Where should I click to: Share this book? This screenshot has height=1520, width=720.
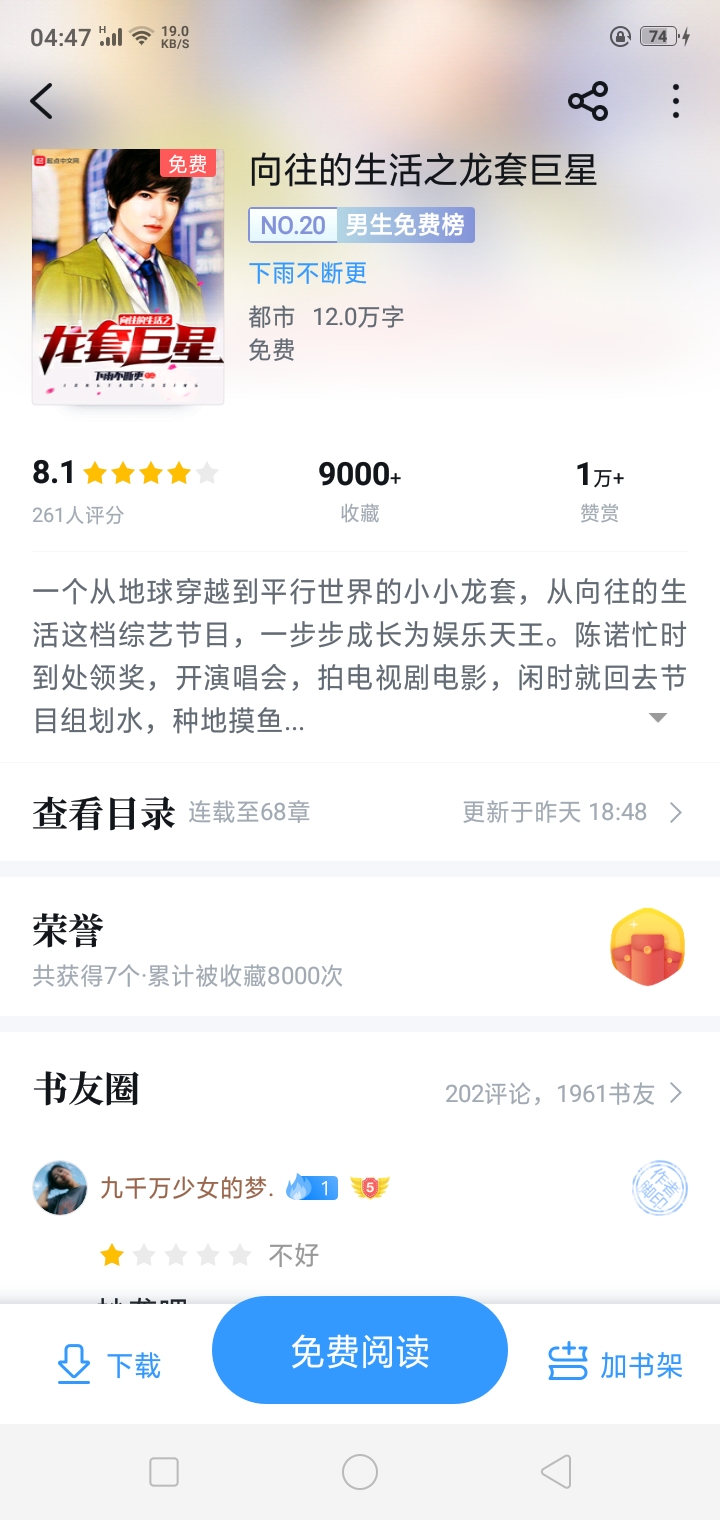coord(588,101)
